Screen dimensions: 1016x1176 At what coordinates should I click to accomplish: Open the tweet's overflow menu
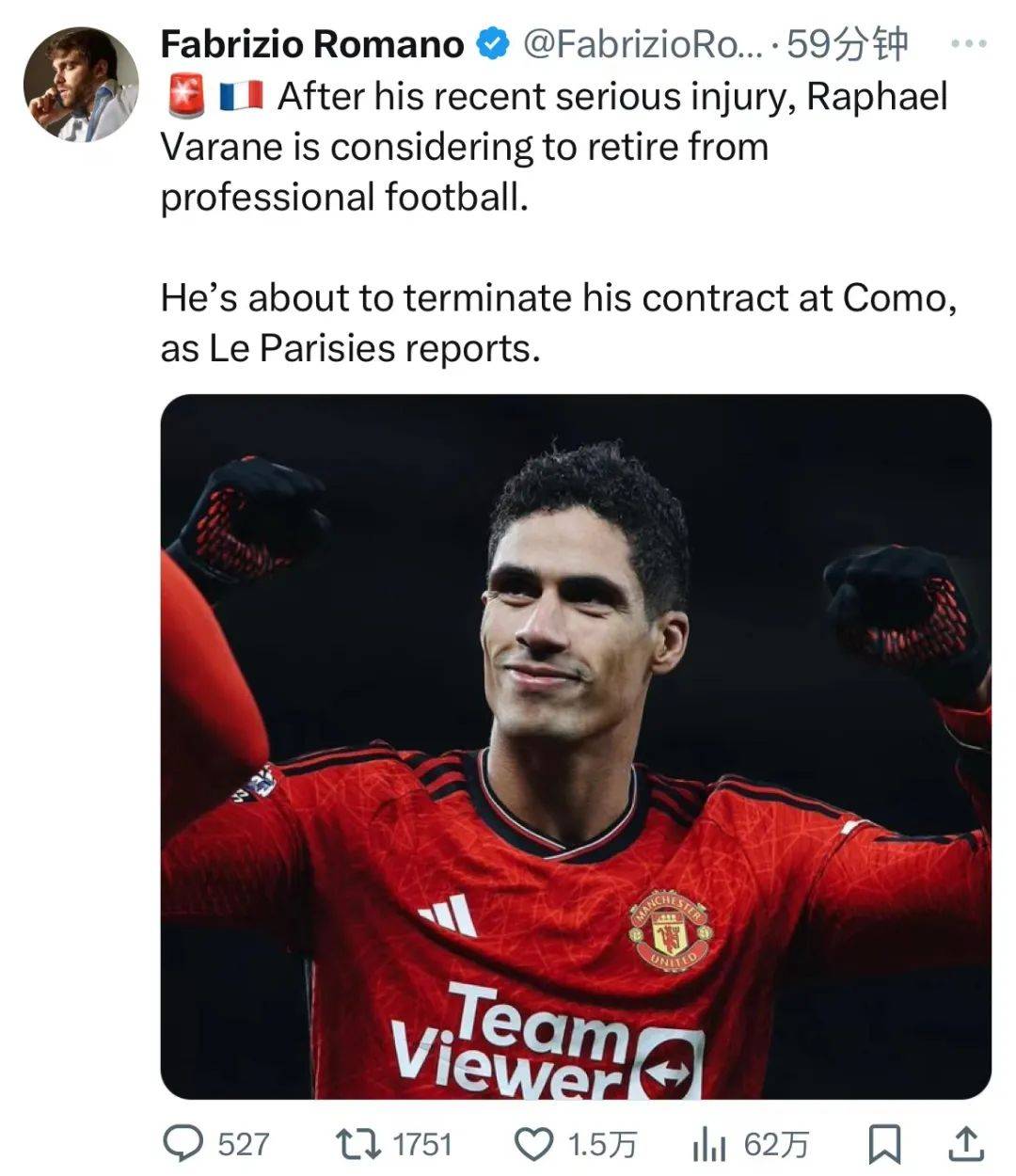(x=969, y=44)
